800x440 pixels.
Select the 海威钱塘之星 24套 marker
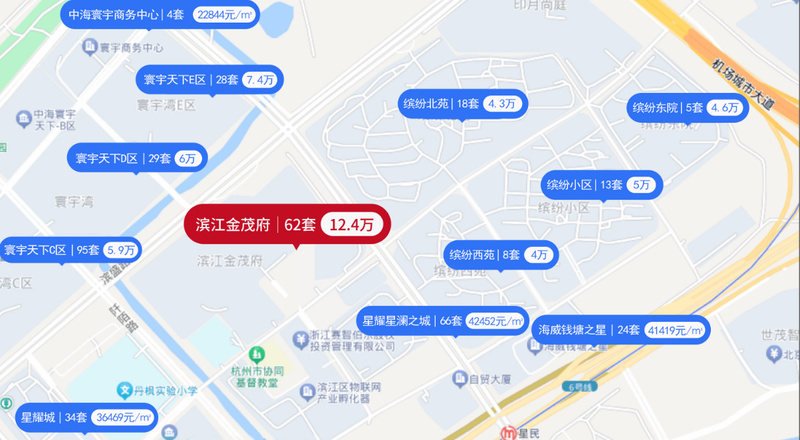coord(620,329)
